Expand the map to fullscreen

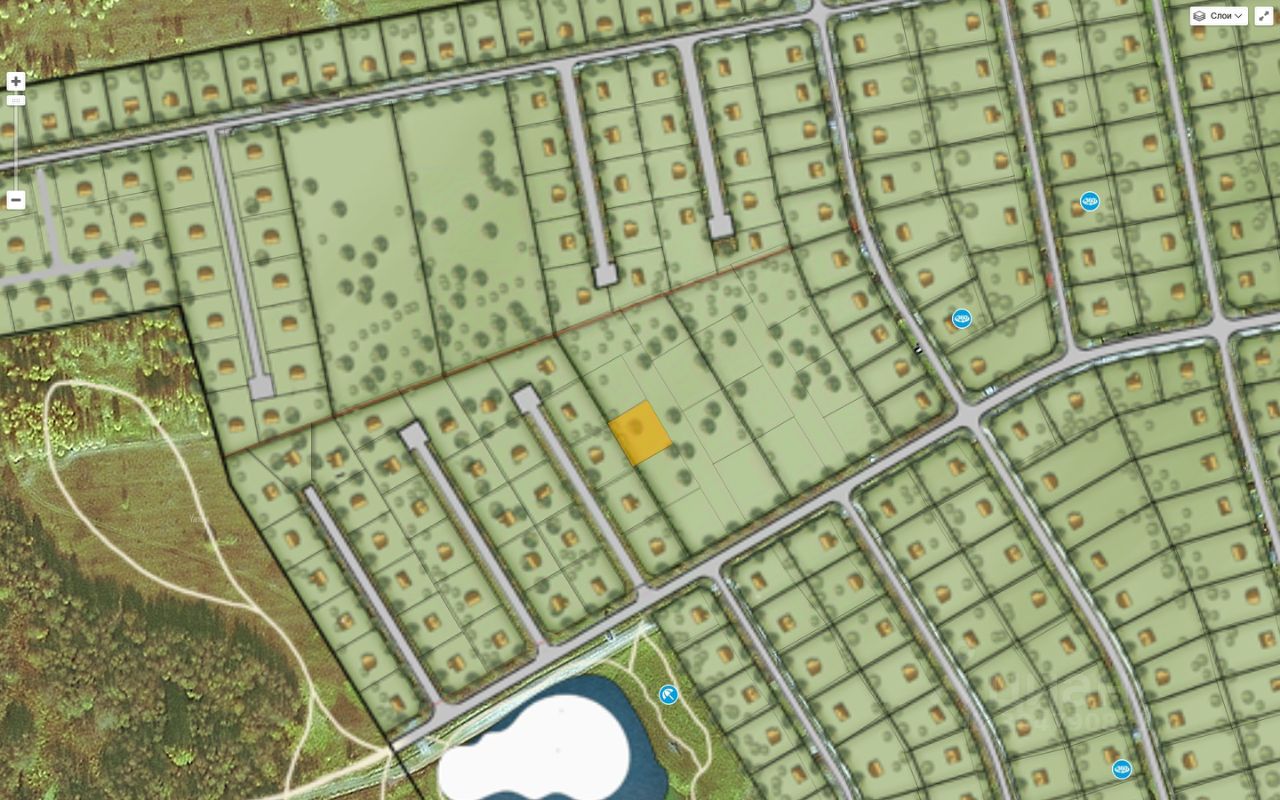[1263, 16]
